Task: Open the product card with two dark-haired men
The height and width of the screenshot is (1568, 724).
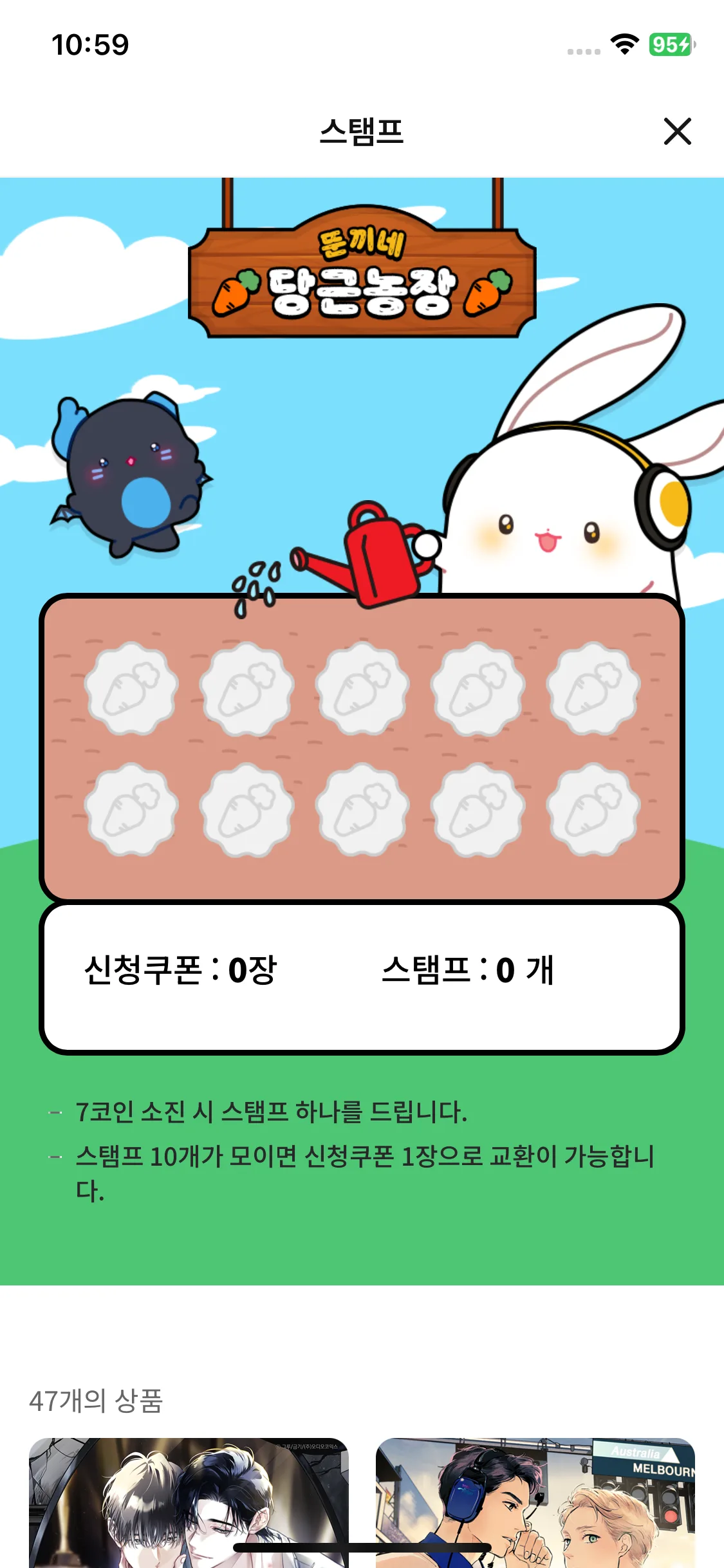Action: coord(189,1502)
